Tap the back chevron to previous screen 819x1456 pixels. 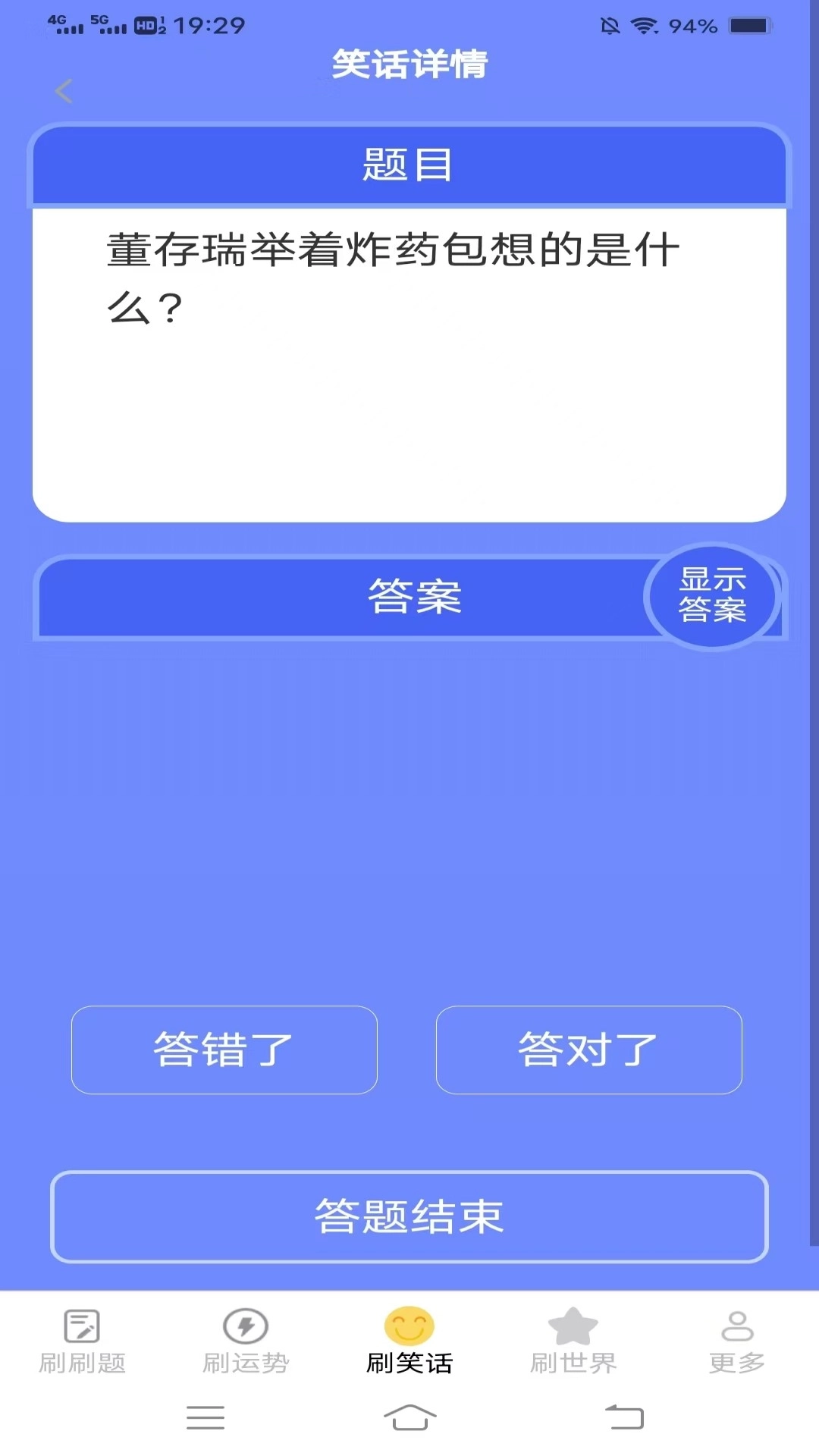(x=64, y=91)
